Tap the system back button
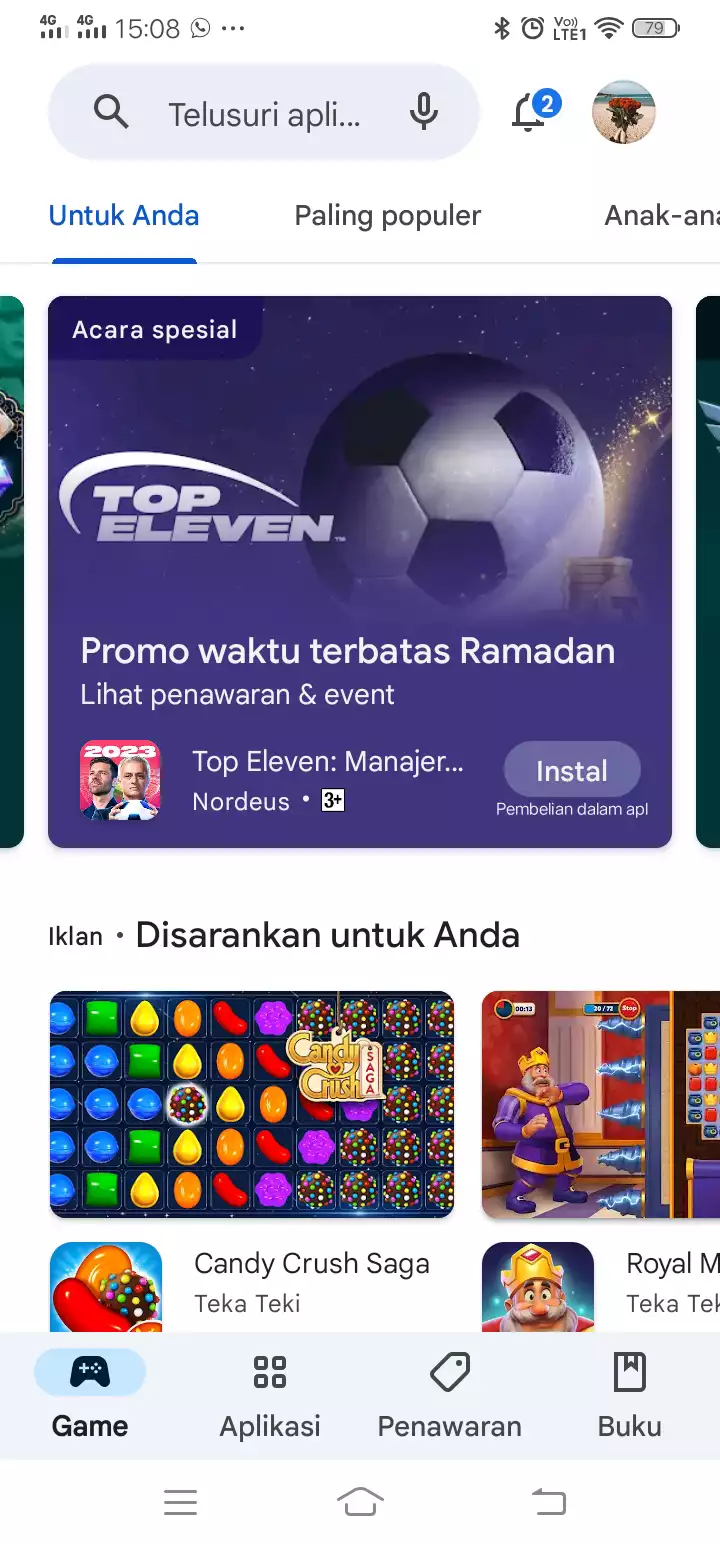 pos(547,1501)
